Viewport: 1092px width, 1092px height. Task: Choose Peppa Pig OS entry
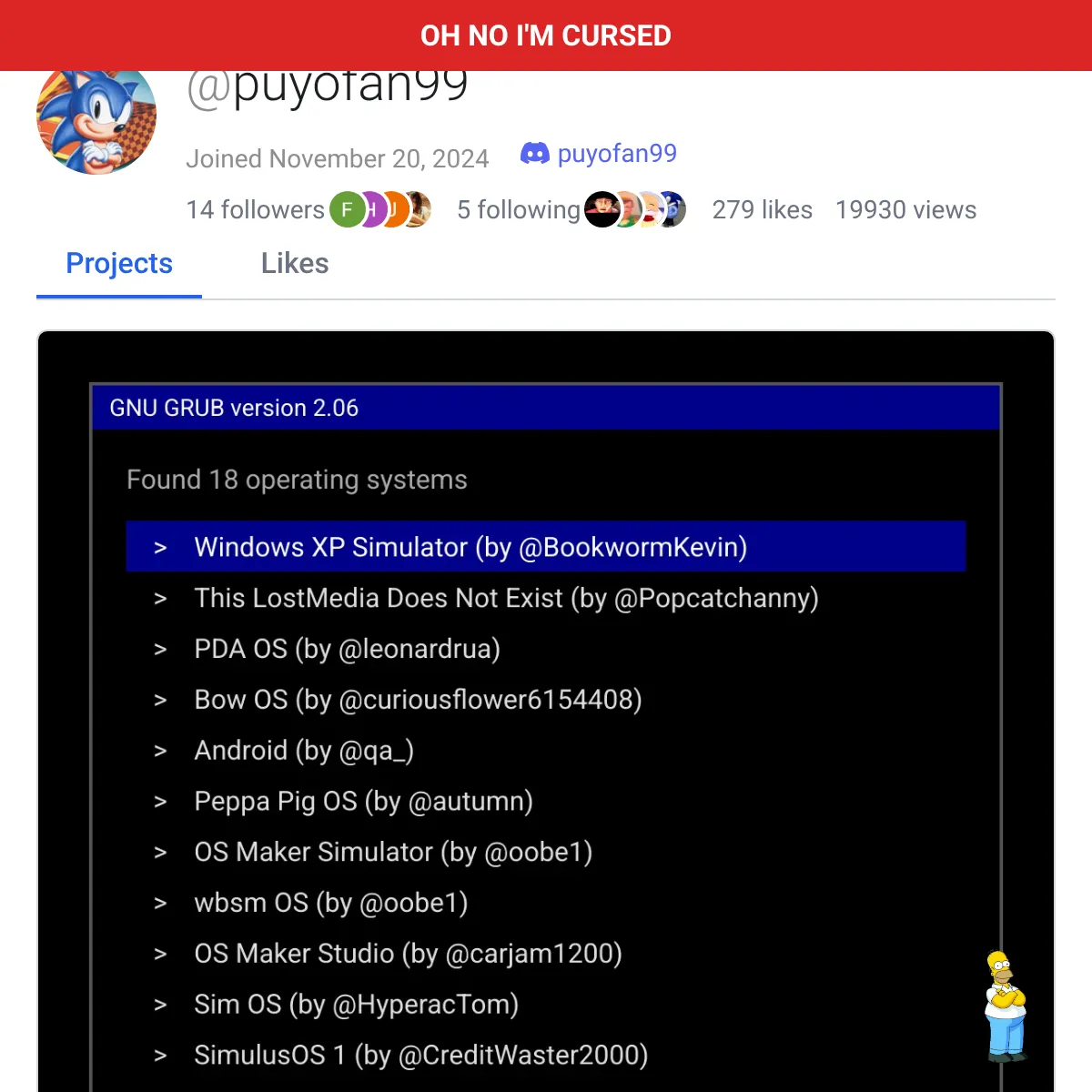tap(363, 802)
